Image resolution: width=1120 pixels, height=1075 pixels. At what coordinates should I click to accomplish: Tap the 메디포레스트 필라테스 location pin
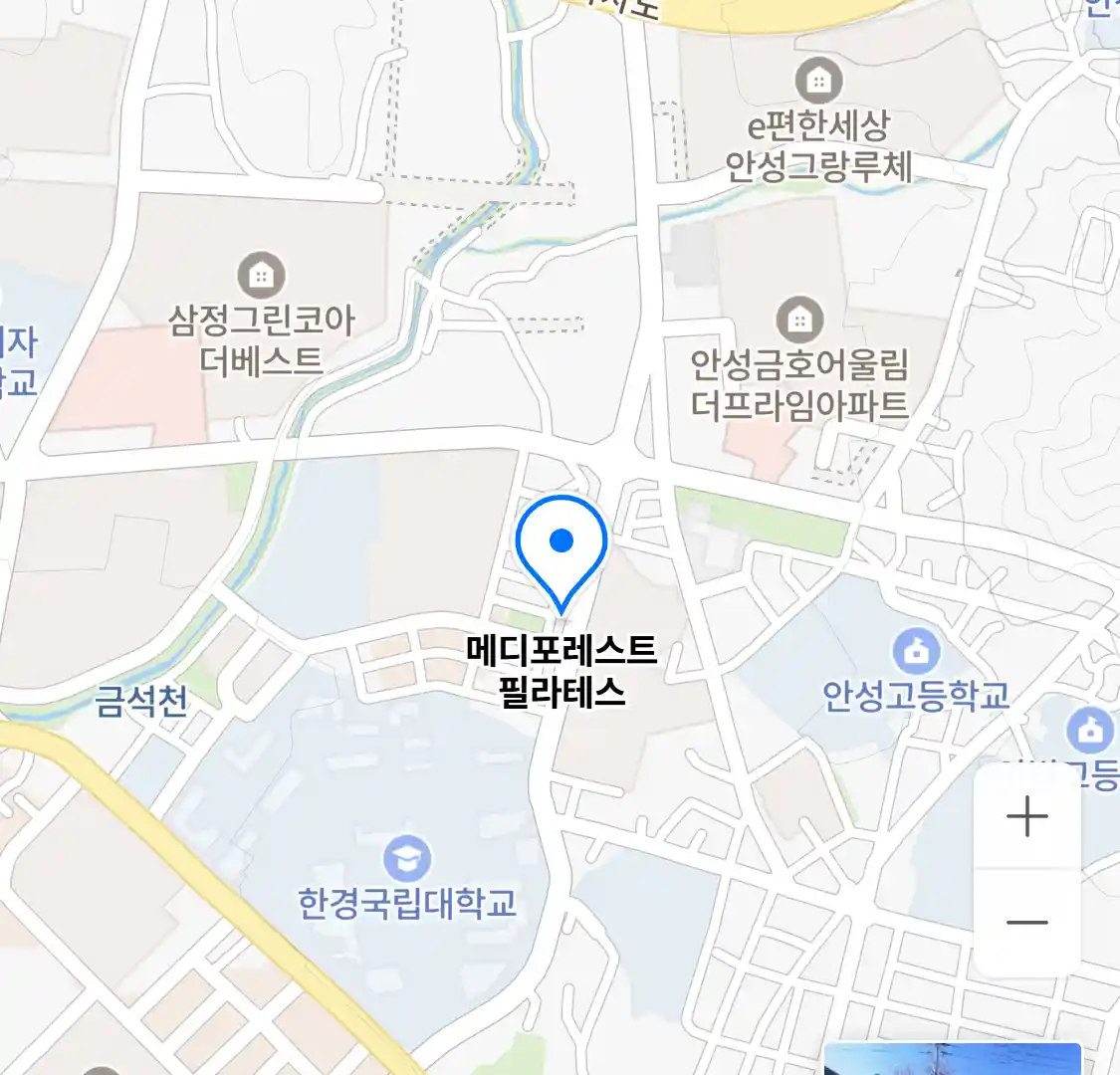561,550
